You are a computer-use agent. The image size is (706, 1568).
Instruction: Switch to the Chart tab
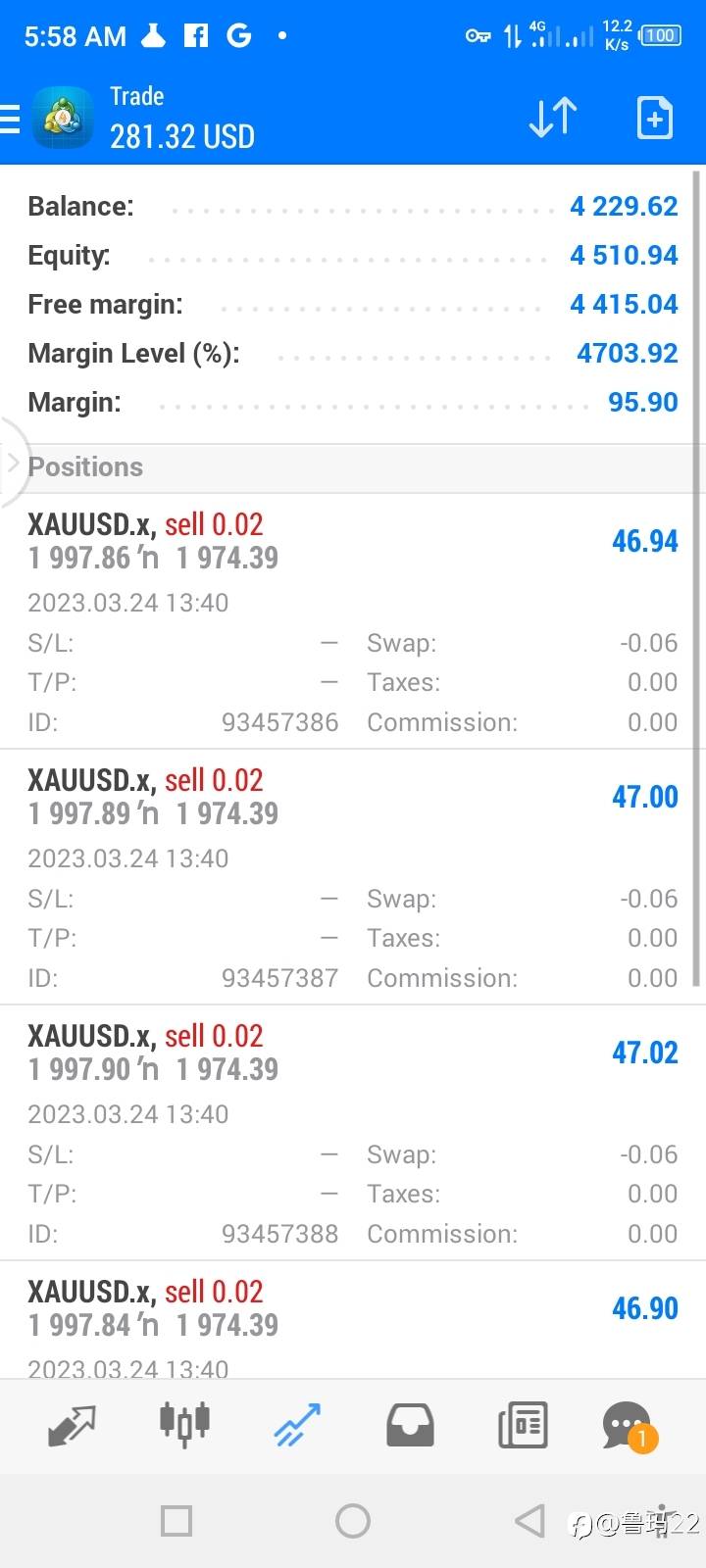184,1426
